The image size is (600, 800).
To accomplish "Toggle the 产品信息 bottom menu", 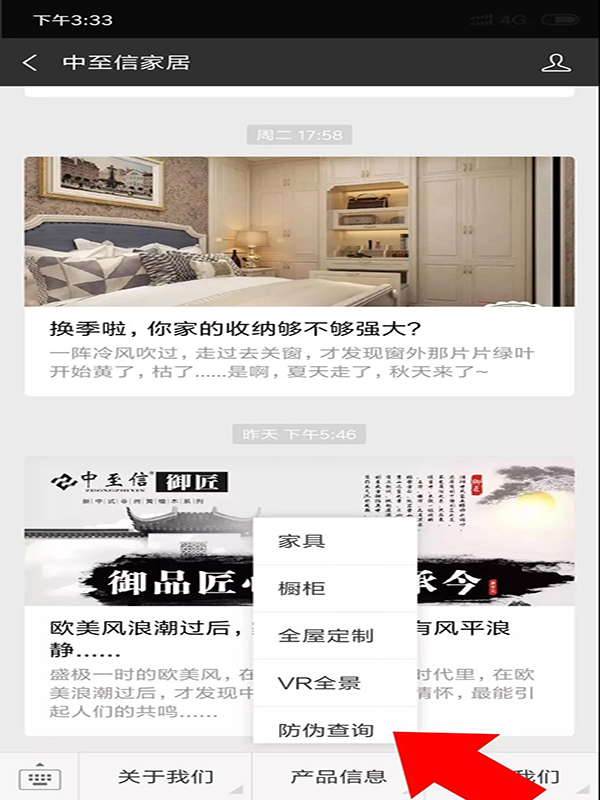I will 338,777.
